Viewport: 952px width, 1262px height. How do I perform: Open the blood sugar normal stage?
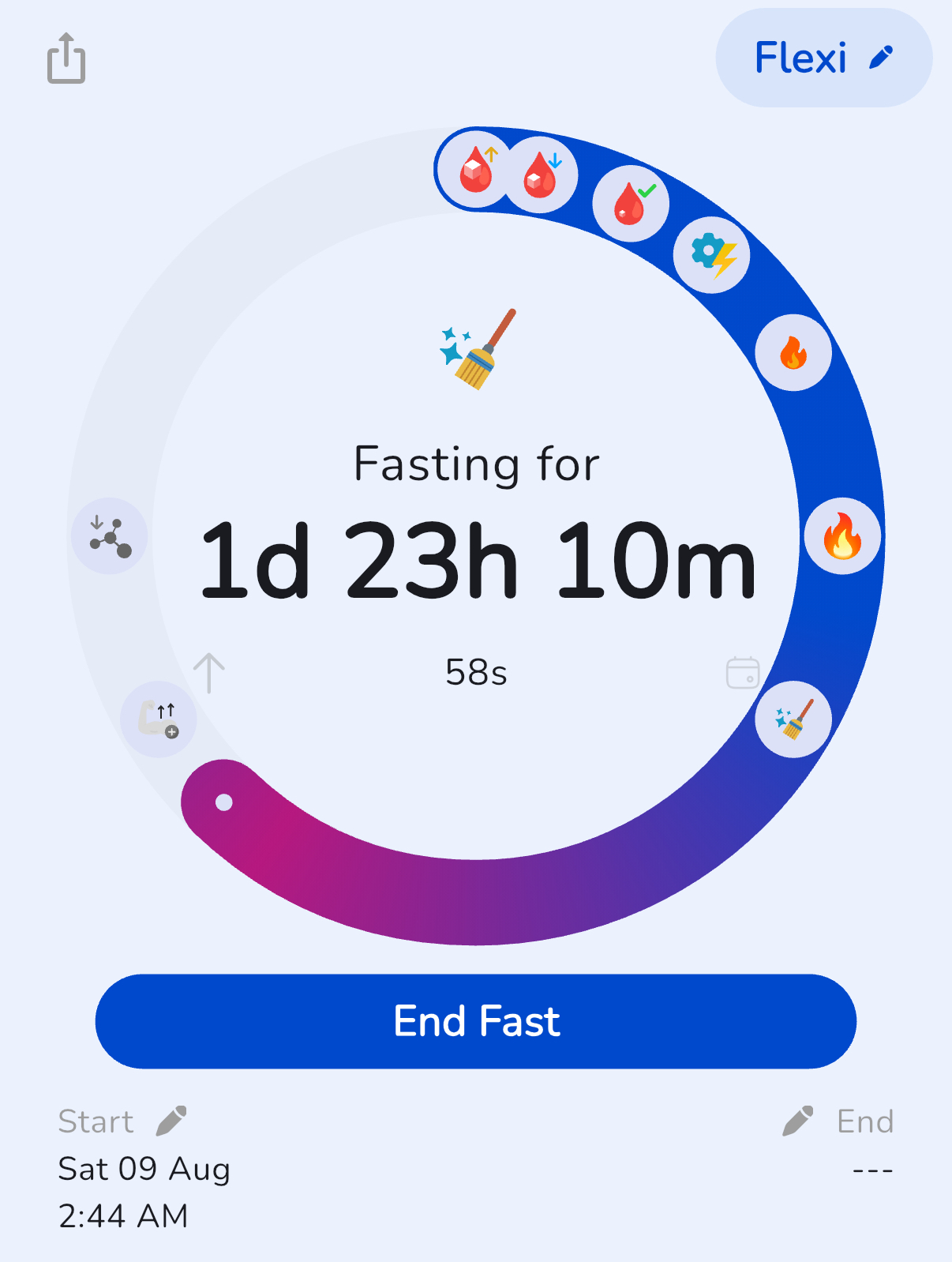[631, 204]
